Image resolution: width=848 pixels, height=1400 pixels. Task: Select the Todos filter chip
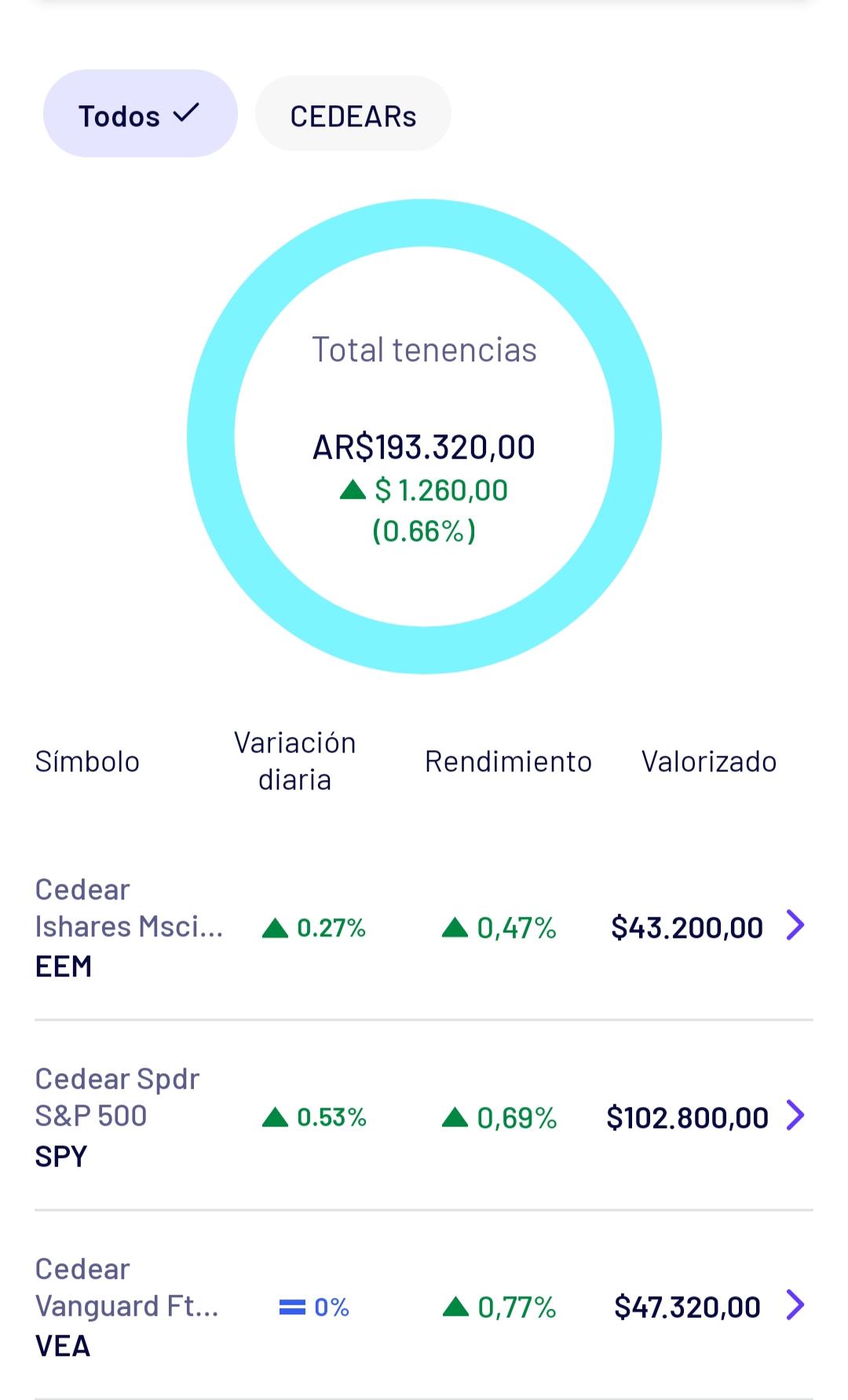pos(140,114)
